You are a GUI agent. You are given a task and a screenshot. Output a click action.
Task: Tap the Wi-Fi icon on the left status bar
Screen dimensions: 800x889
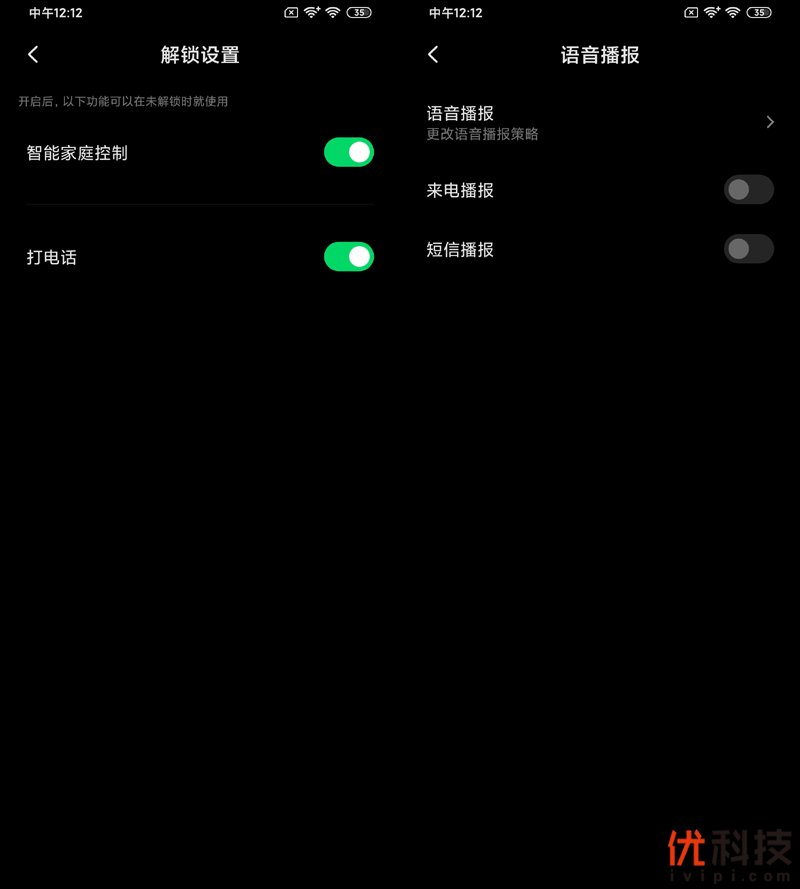[x=331, y=13]
